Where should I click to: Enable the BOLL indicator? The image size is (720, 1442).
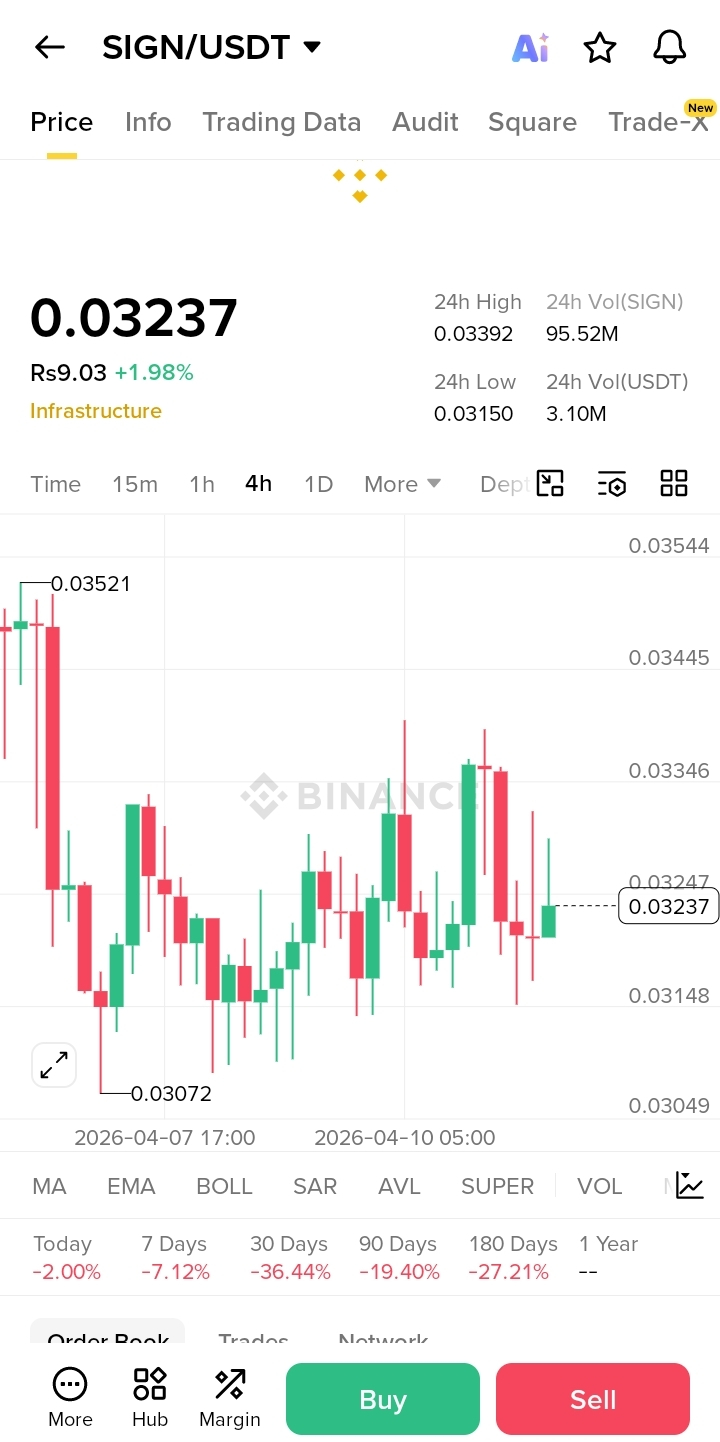[x=224, y=1186]
